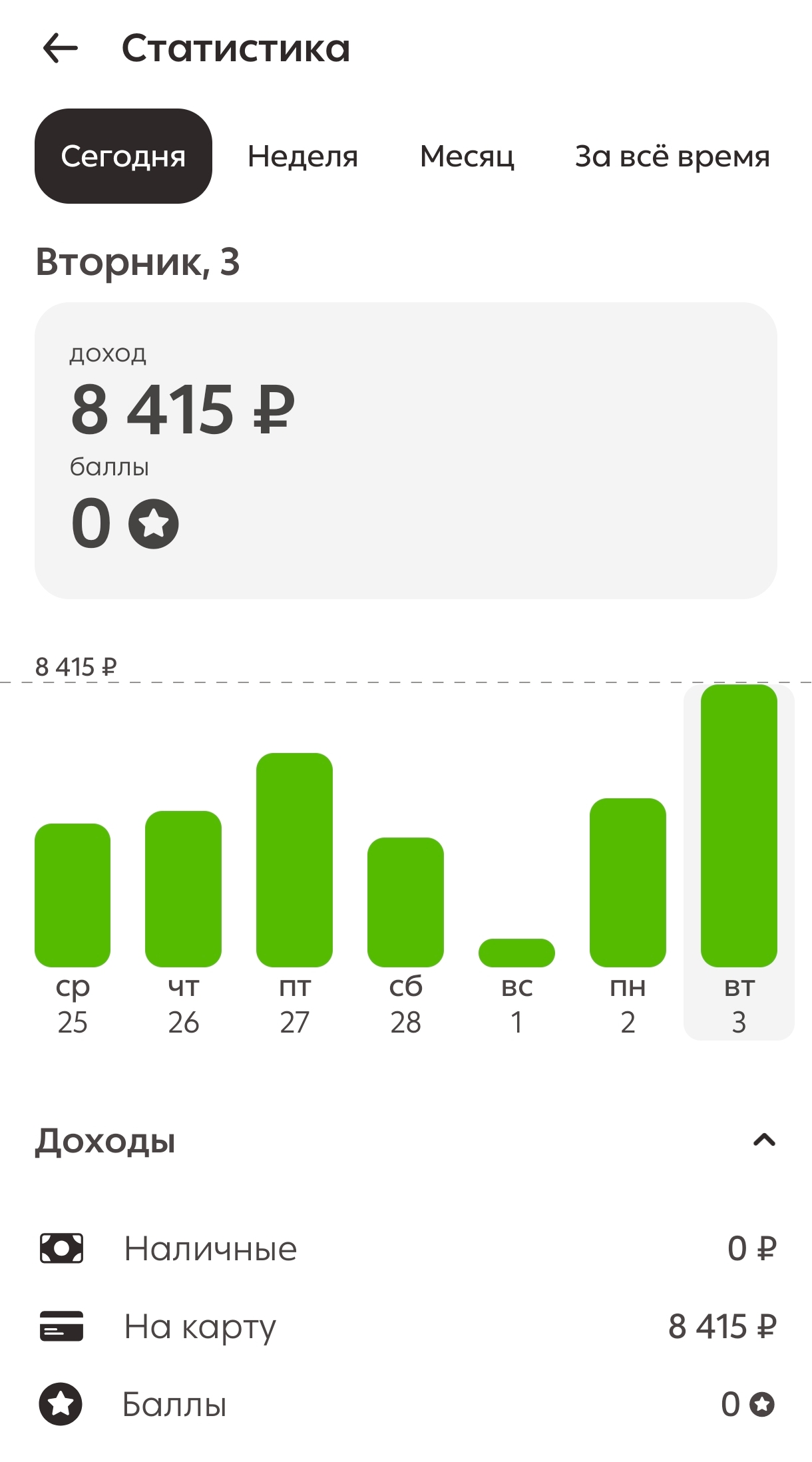Select the чт 26 bar
The width and height of the screenshot is (812, 1462).
pyautogui.click(x=183, y=889)
